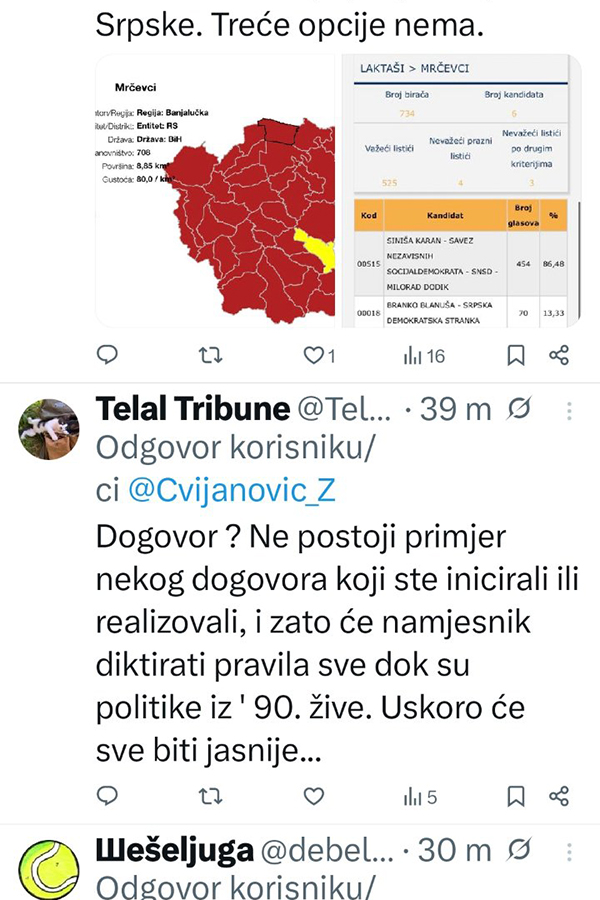Reply to the post with the Mrčevci map
The image size is (600, 900).
(x=109, y=354)
